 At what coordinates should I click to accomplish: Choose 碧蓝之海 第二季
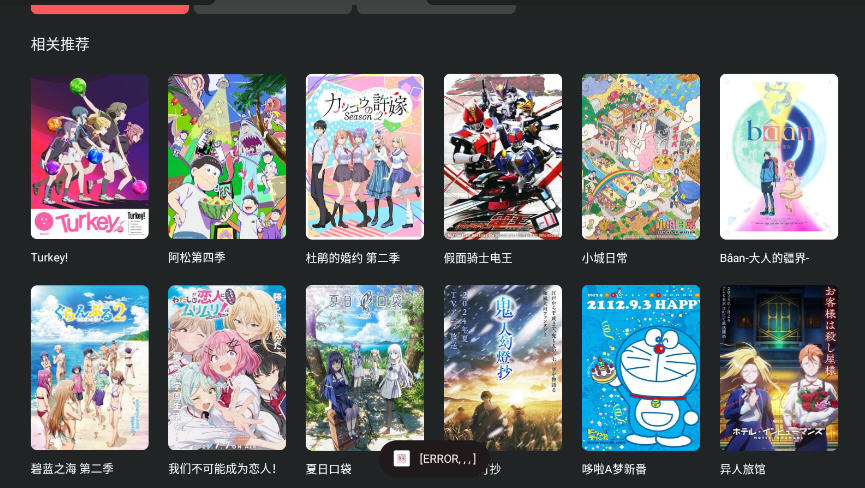pos(90,368)
